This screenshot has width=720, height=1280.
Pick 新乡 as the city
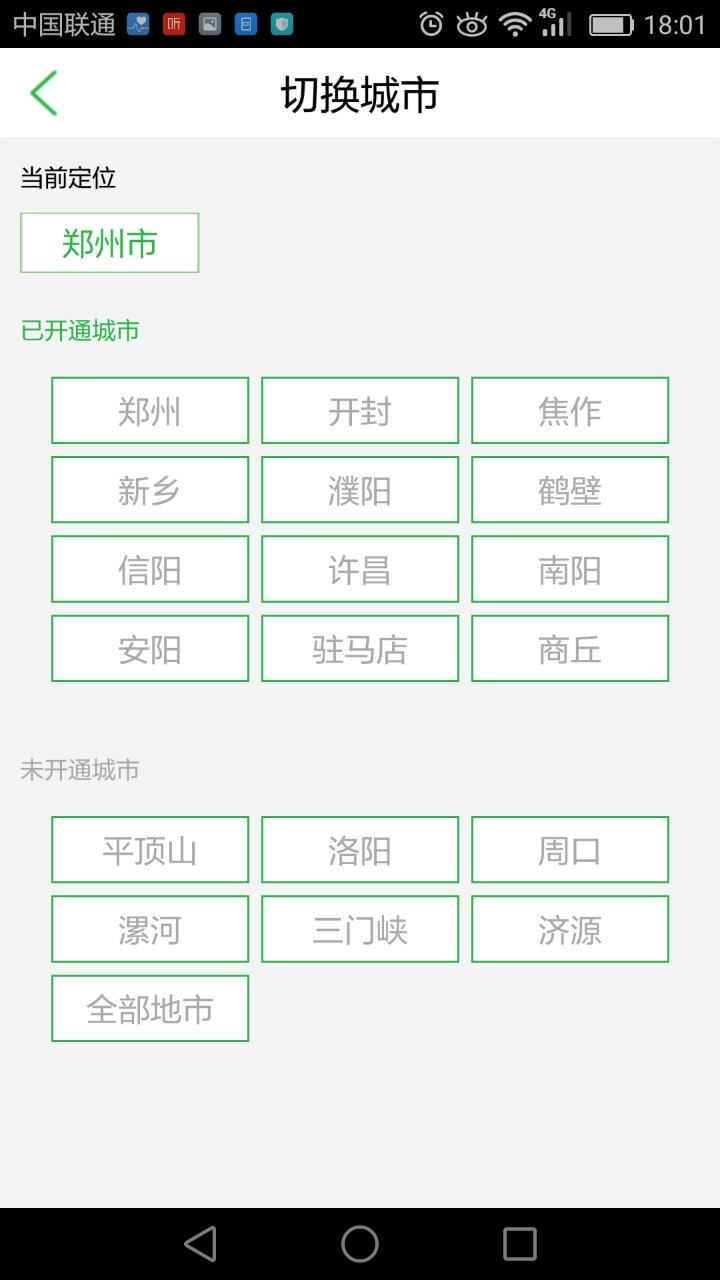(x=150, y=490)
